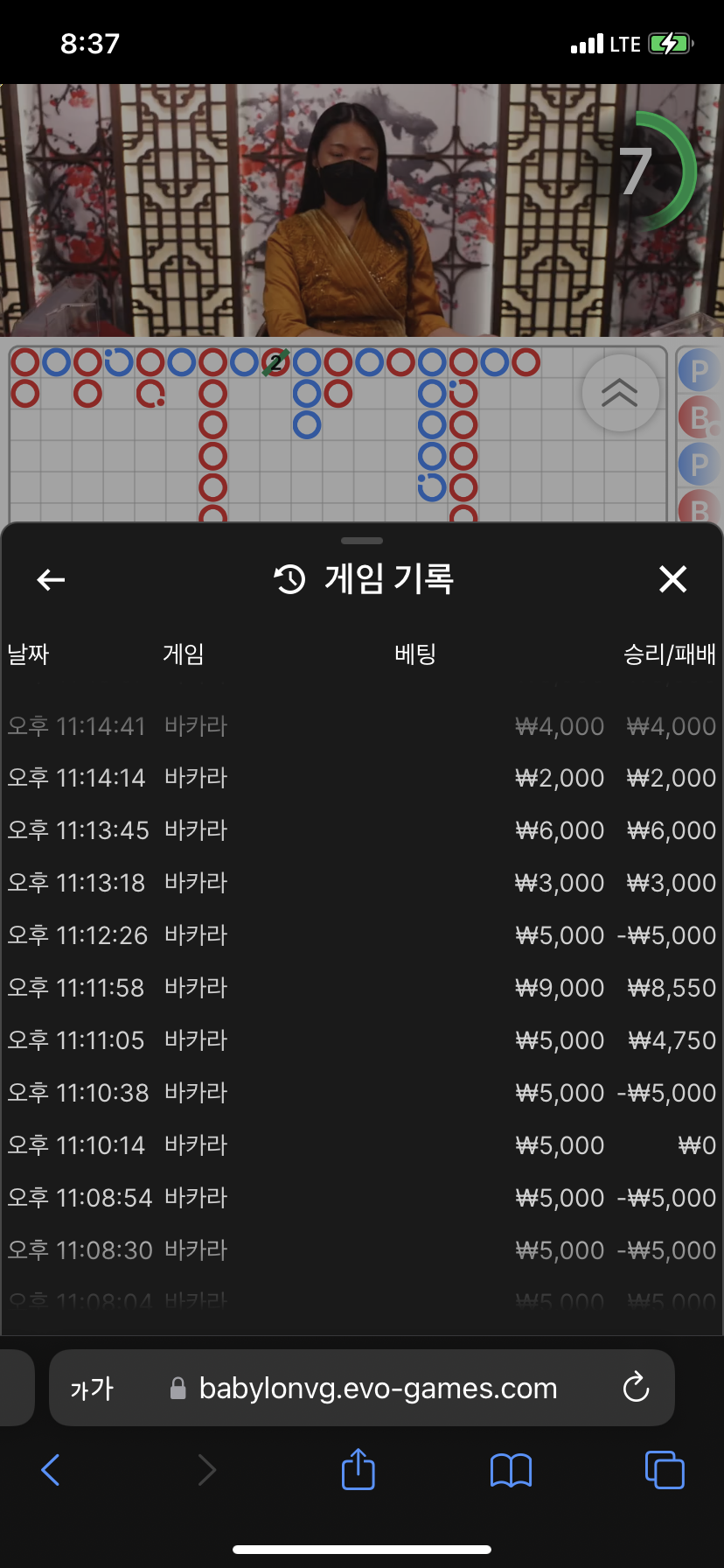The height and width of the screenshot is (1568, 724).
Task: Show open Safari tabs
Action: click(664, 1470)
